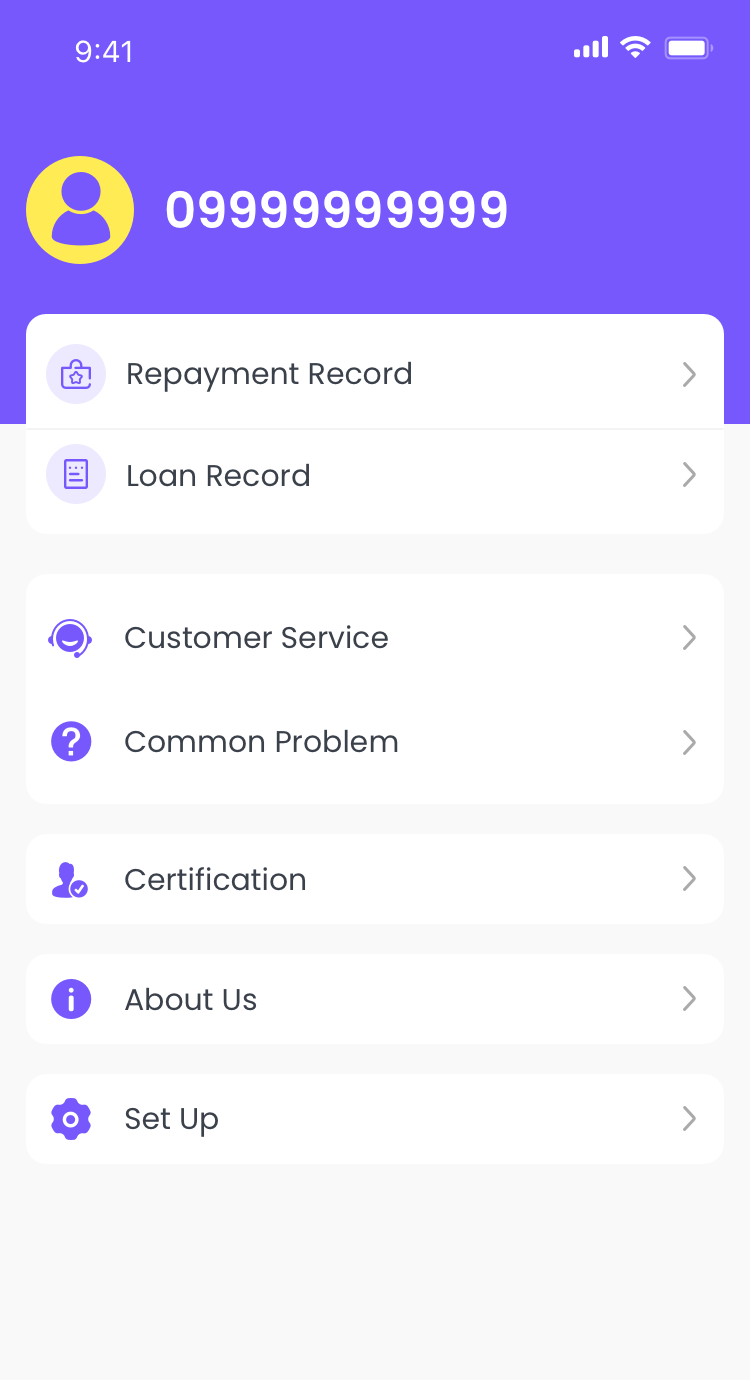The height and width of the screenshot is (1380, 750).
Task: View the Common Problem section
Action: tap(375, 742)
